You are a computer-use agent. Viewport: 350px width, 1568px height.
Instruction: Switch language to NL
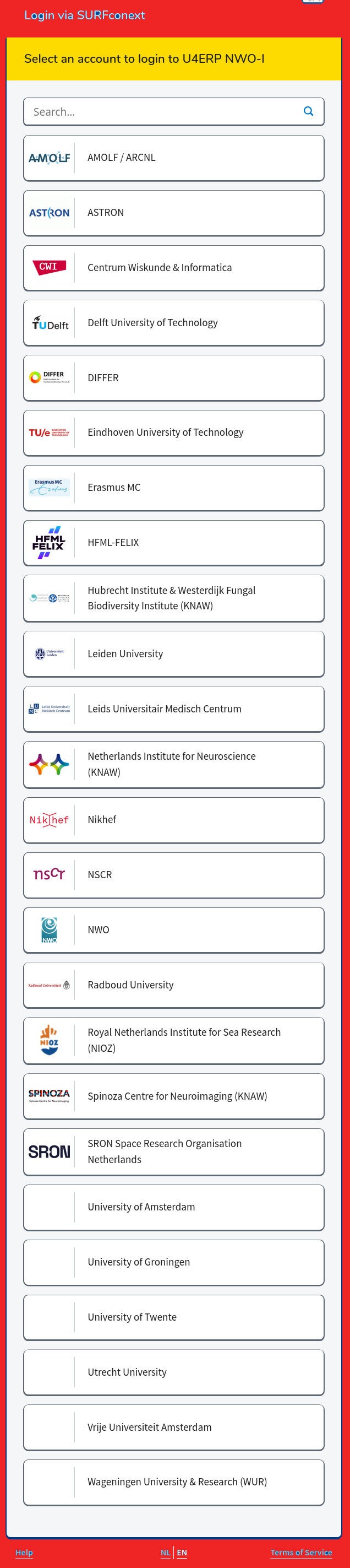pyautogui.click(x=165, y=1552)
